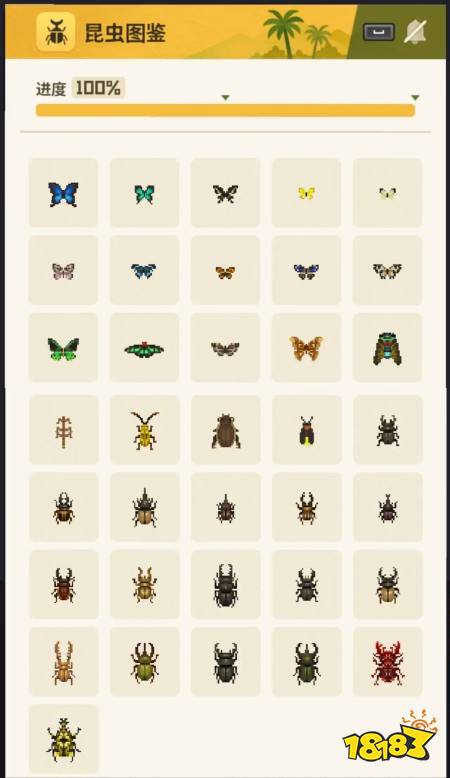Tap the muted bell icon
450x778 pixels.
click(x=414, y=32)
